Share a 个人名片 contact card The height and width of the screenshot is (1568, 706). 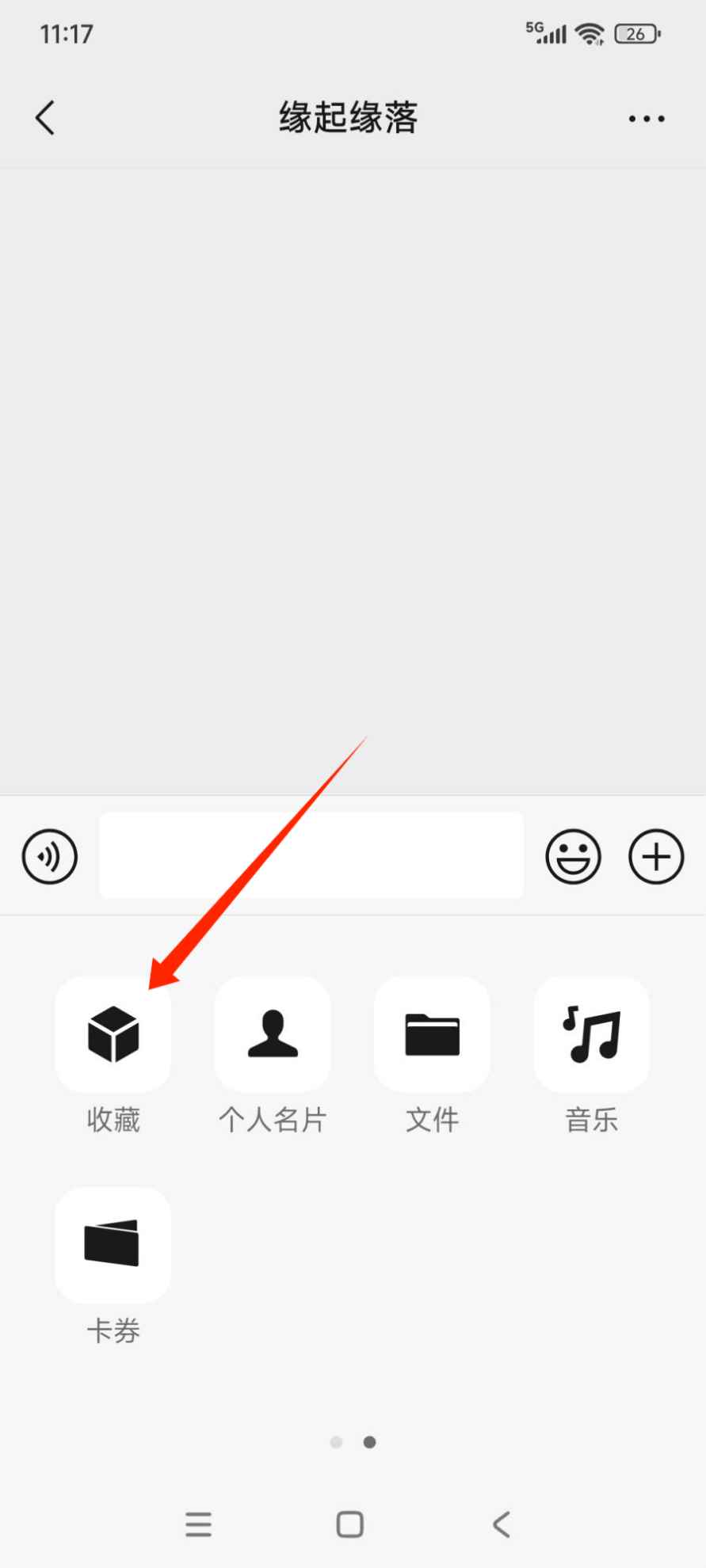(x=273, y=1034)
